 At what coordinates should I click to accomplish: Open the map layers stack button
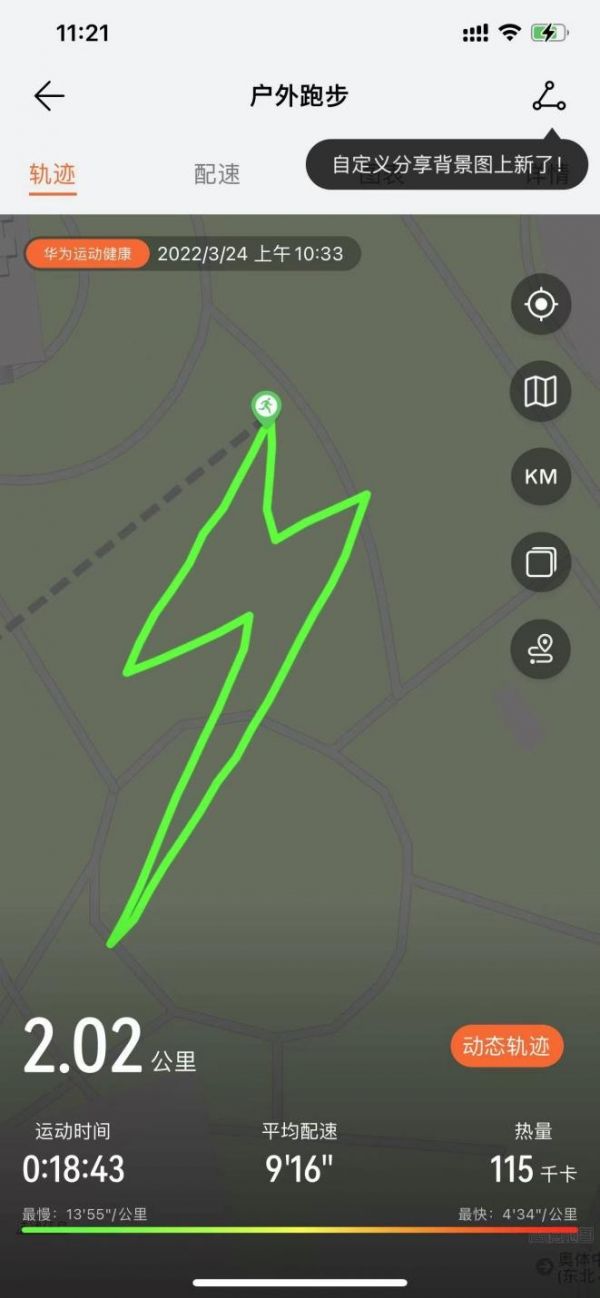[x=541, y=563]
